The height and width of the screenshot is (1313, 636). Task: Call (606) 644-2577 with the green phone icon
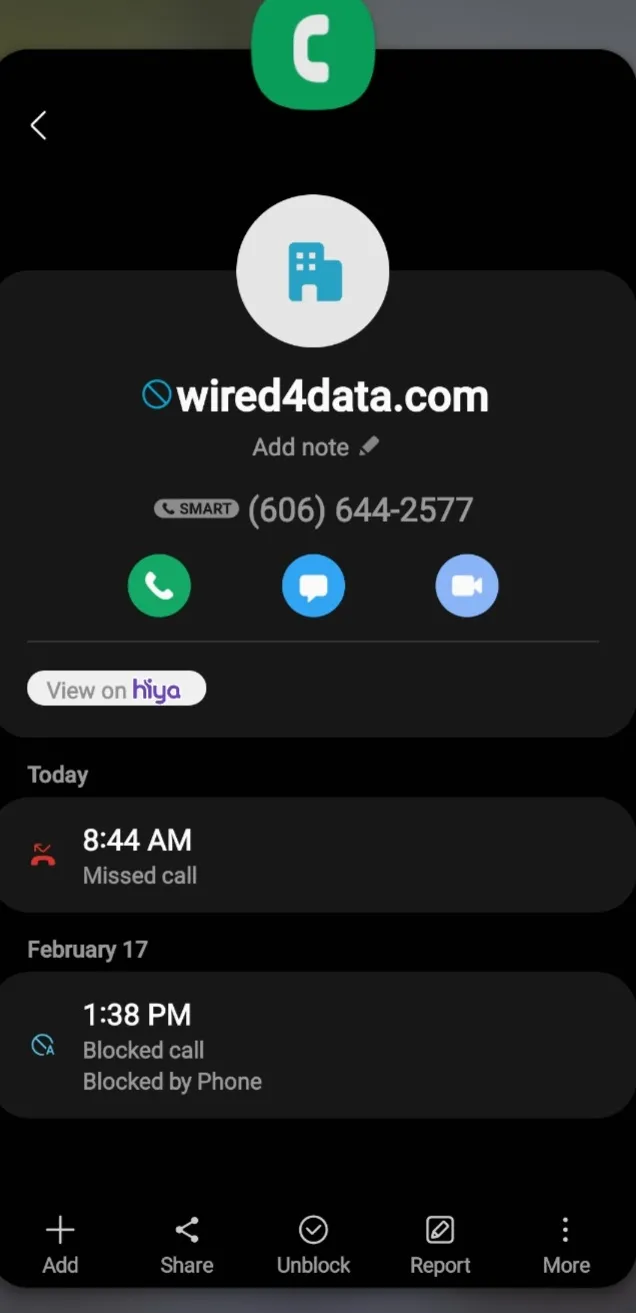pos(159,585)
